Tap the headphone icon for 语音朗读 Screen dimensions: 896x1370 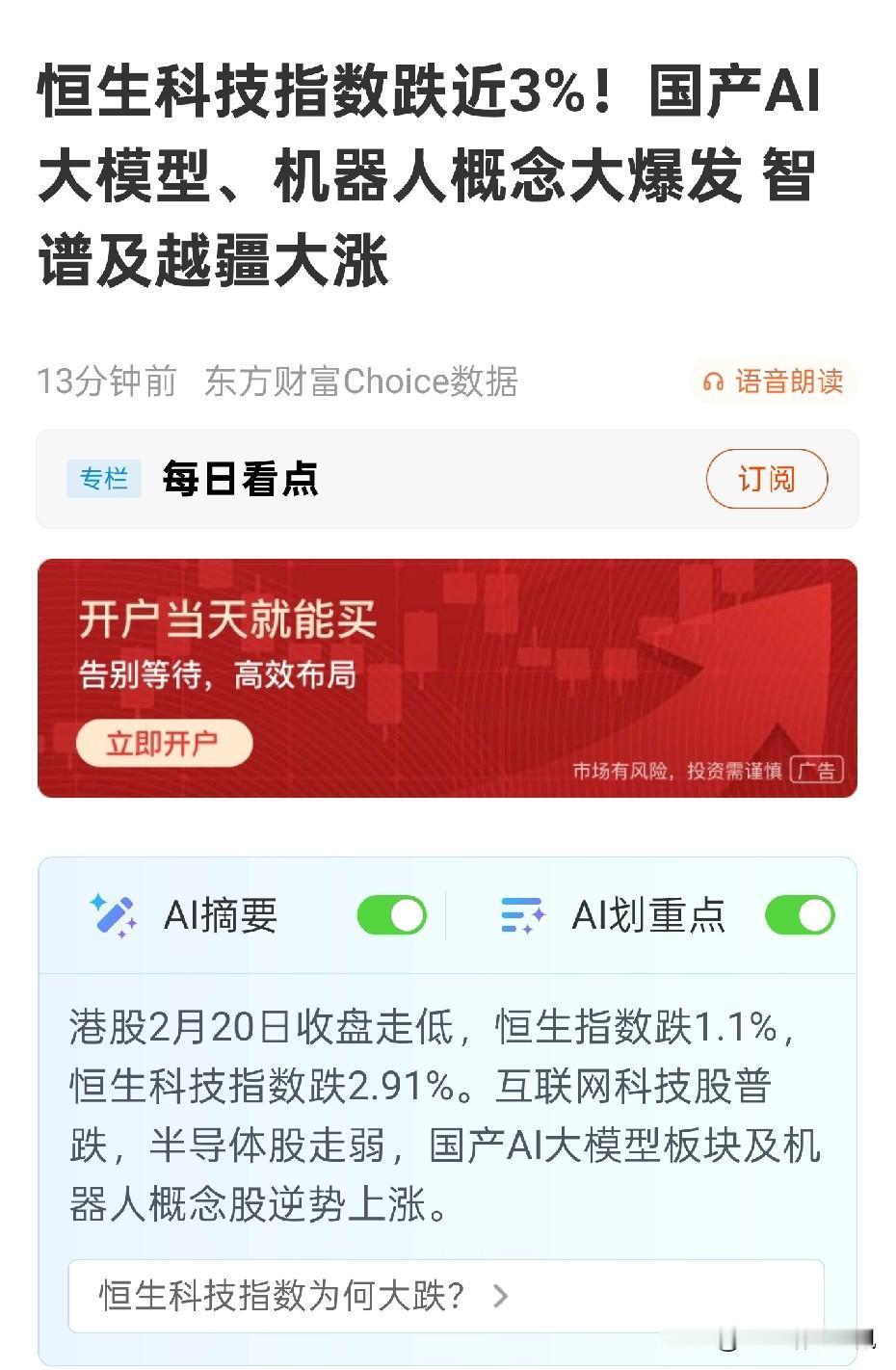[x=714, y=382]
